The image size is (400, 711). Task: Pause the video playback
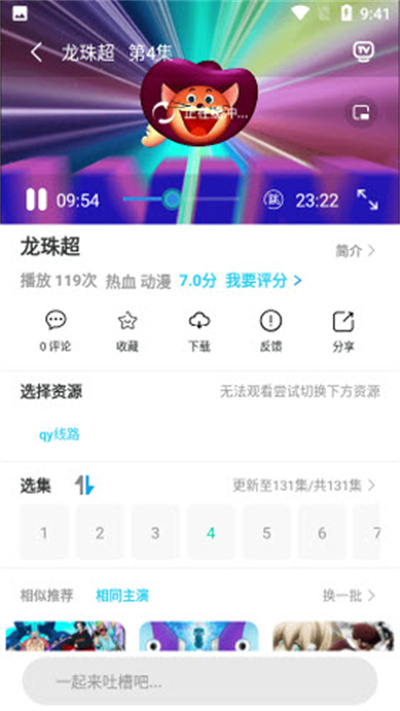point(36,200)
